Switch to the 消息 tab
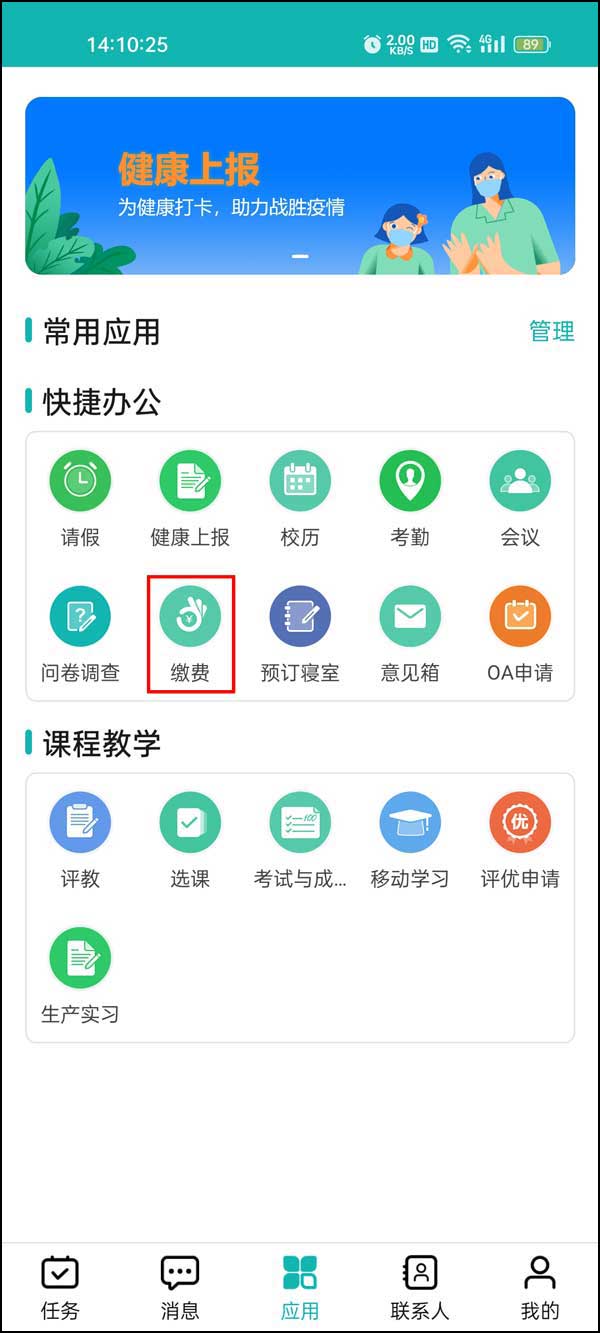The image size is (600, 1333). point(180,1288)
